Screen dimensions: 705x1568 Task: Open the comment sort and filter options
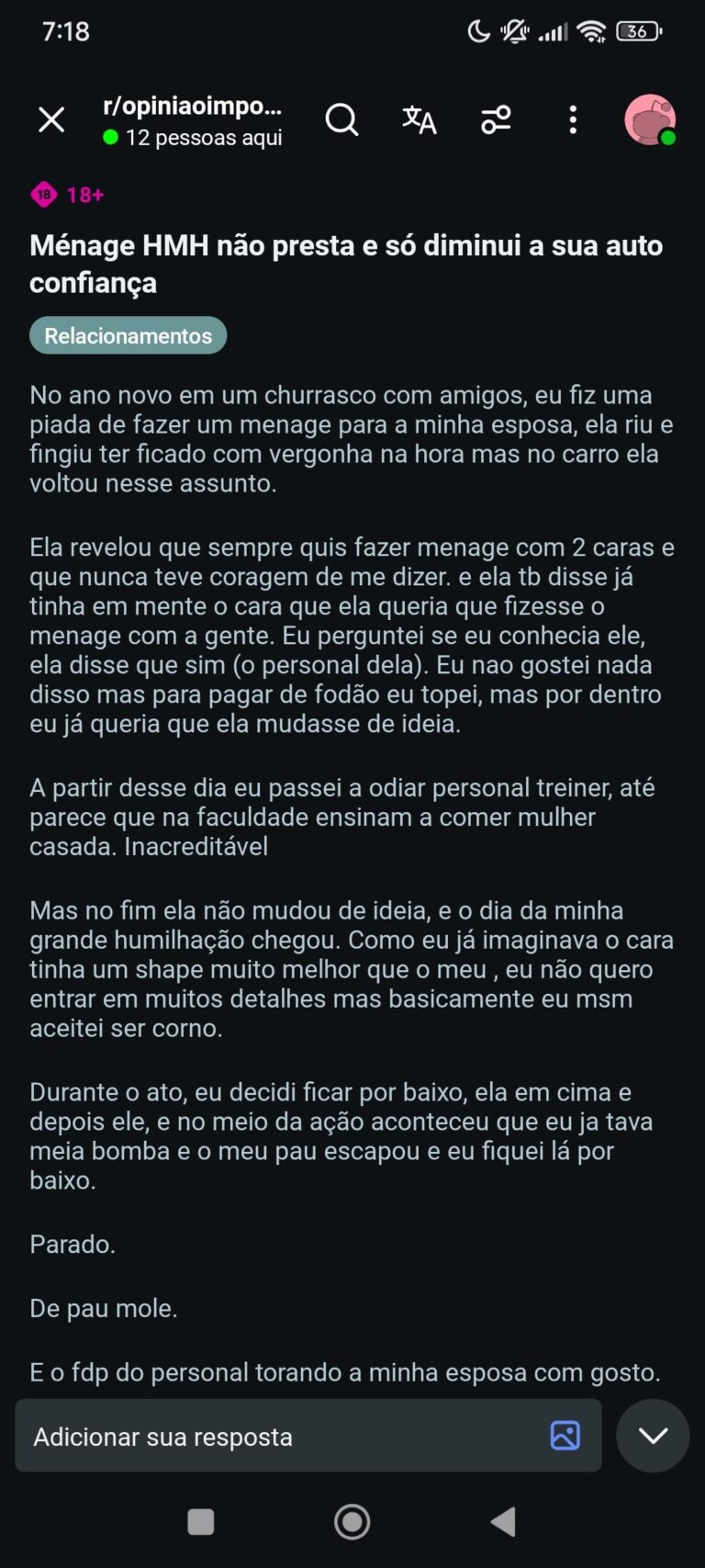click(x=496, y=119)
